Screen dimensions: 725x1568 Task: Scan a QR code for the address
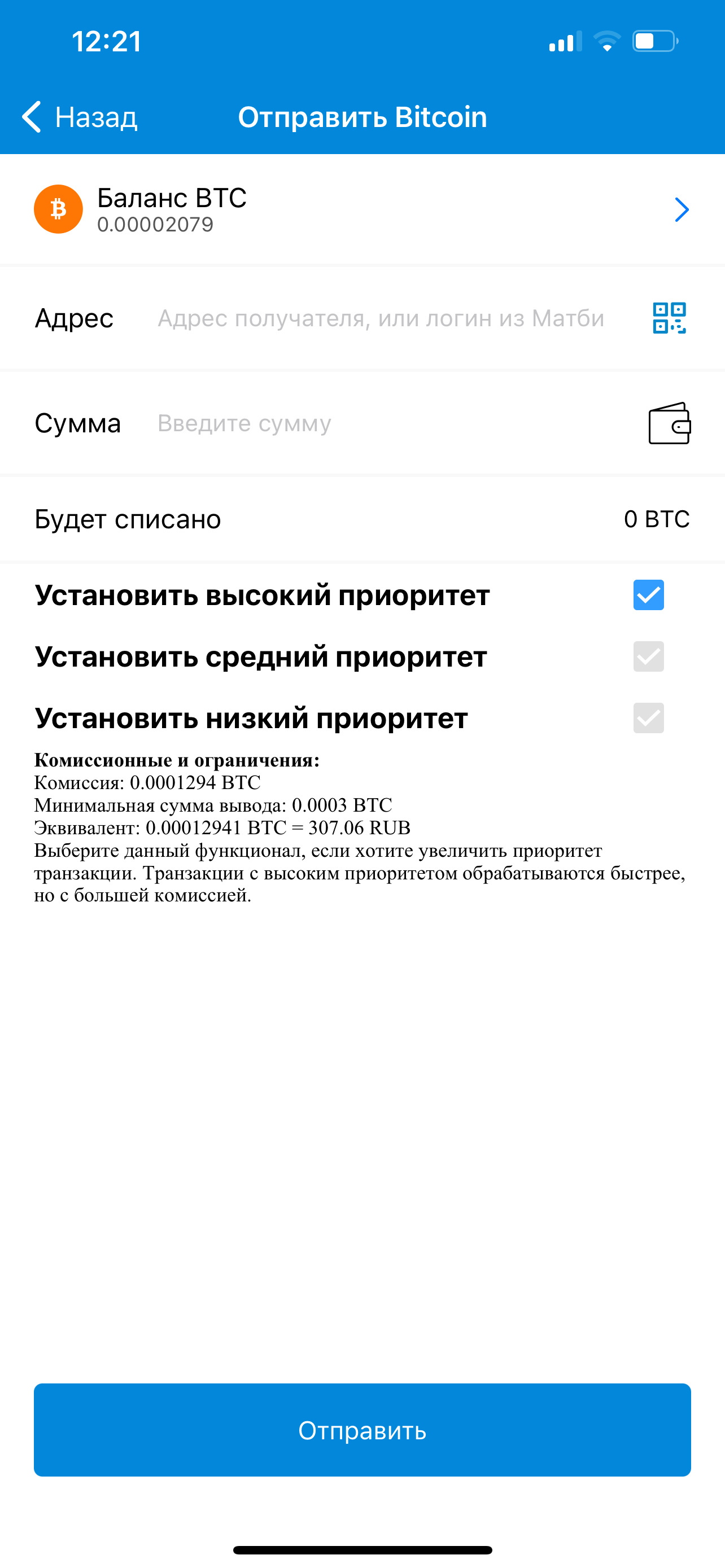[x=669, y=318]
